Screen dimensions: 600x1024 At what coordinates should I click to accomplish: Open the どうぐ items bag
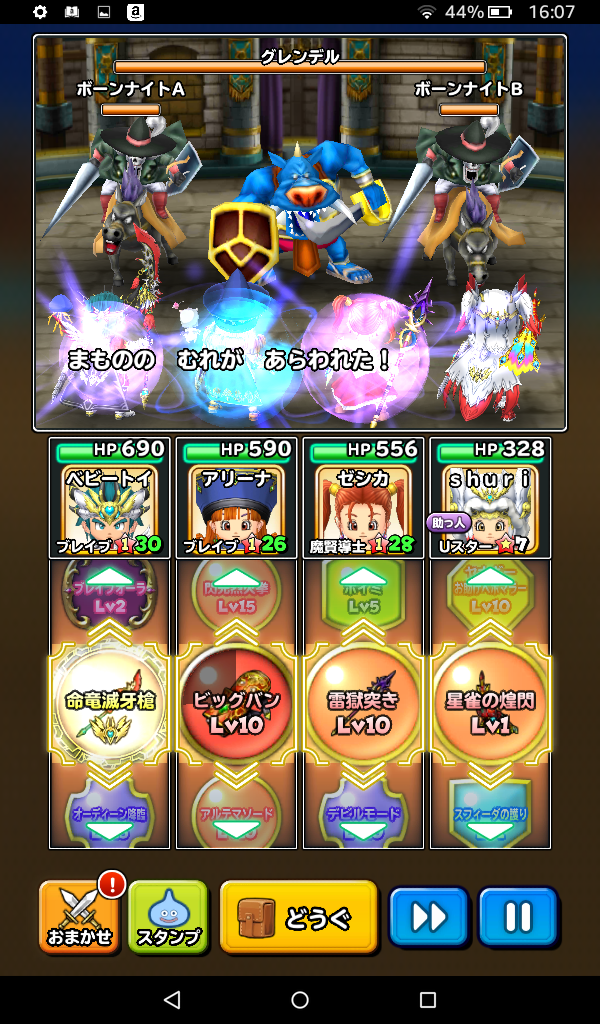(x=298, y=916)
